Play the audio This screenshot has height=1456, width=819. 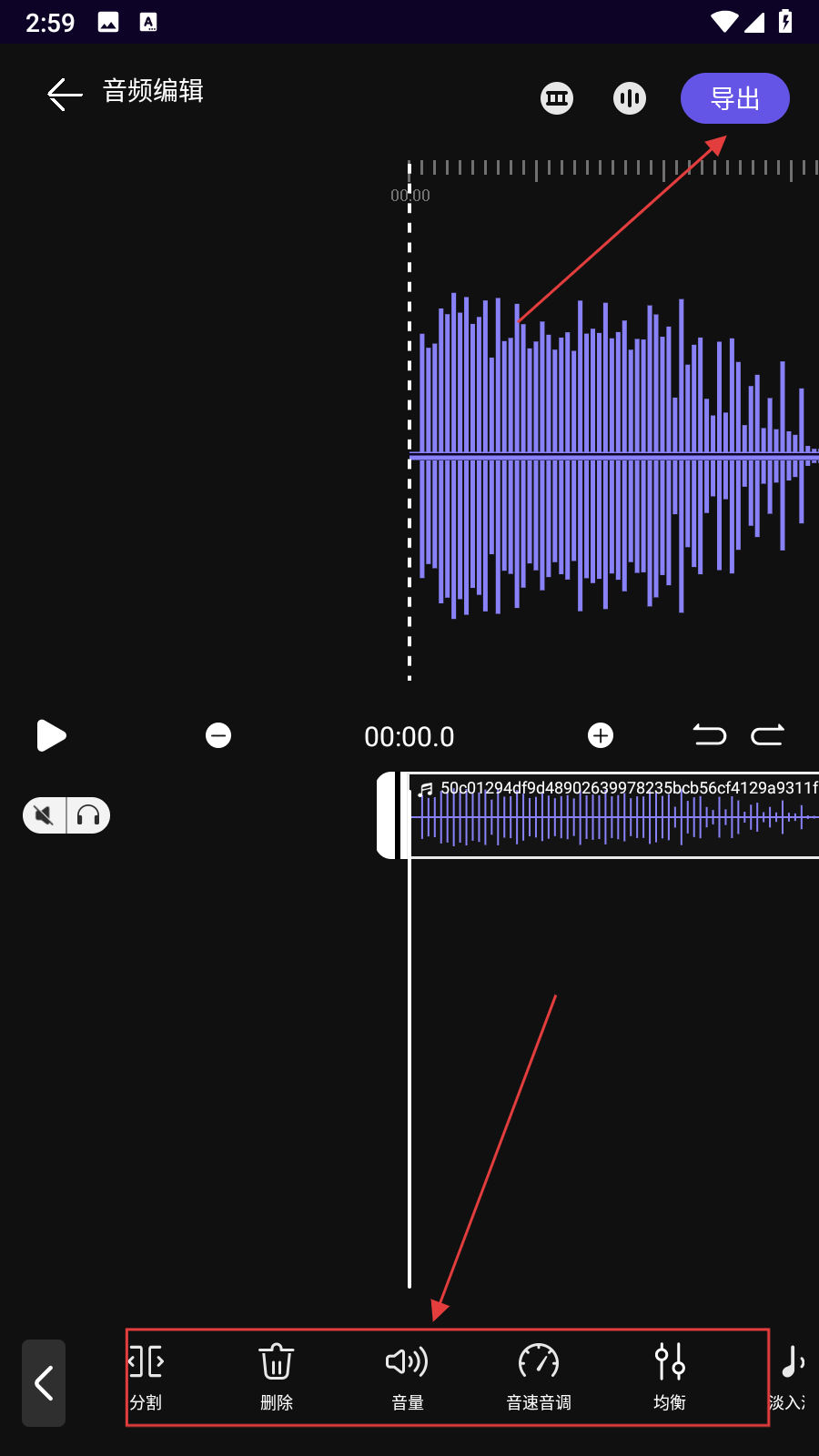coord(51,735)
